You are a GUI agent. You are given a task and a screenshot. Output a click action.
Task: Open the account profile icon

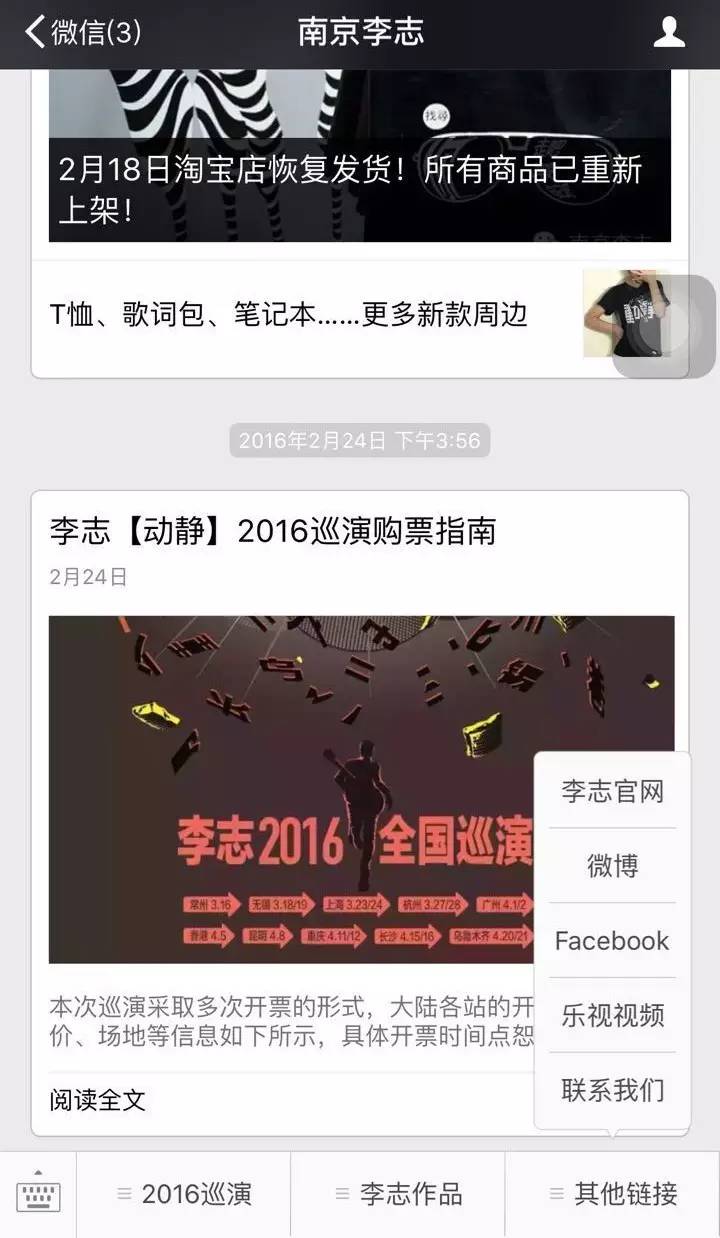click(x=668, y=32)
